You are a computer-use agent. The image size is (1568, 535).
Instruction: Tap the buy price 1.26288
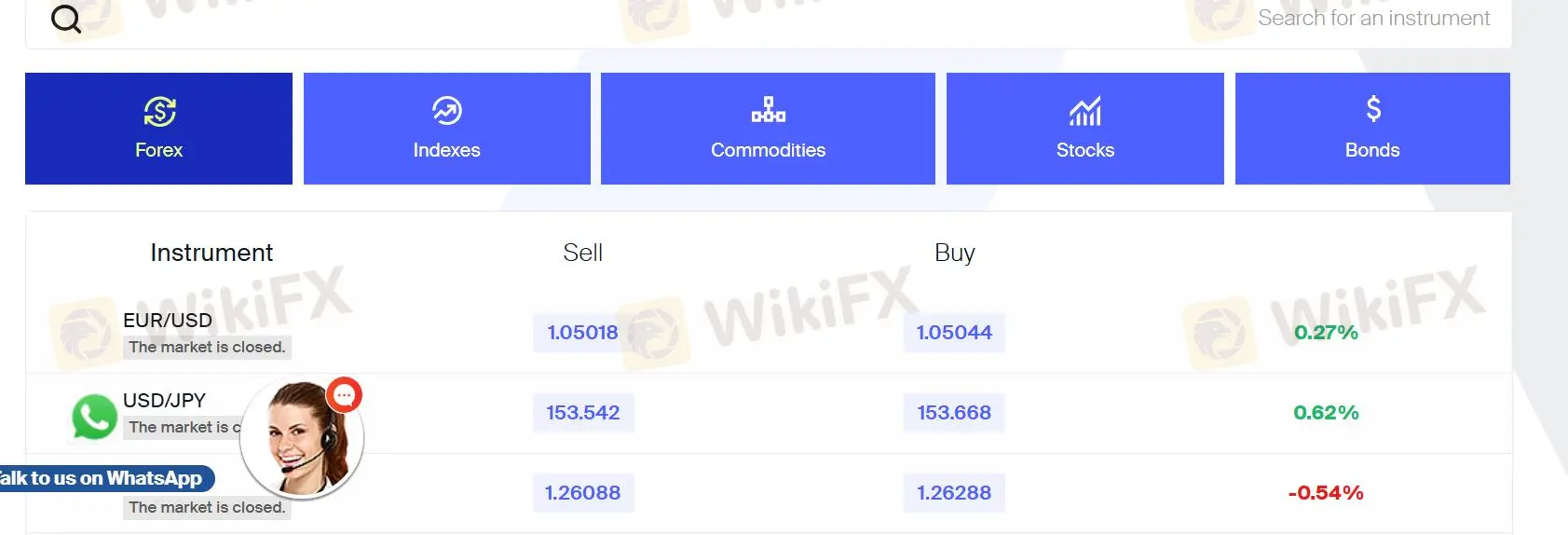pos(954,493)
